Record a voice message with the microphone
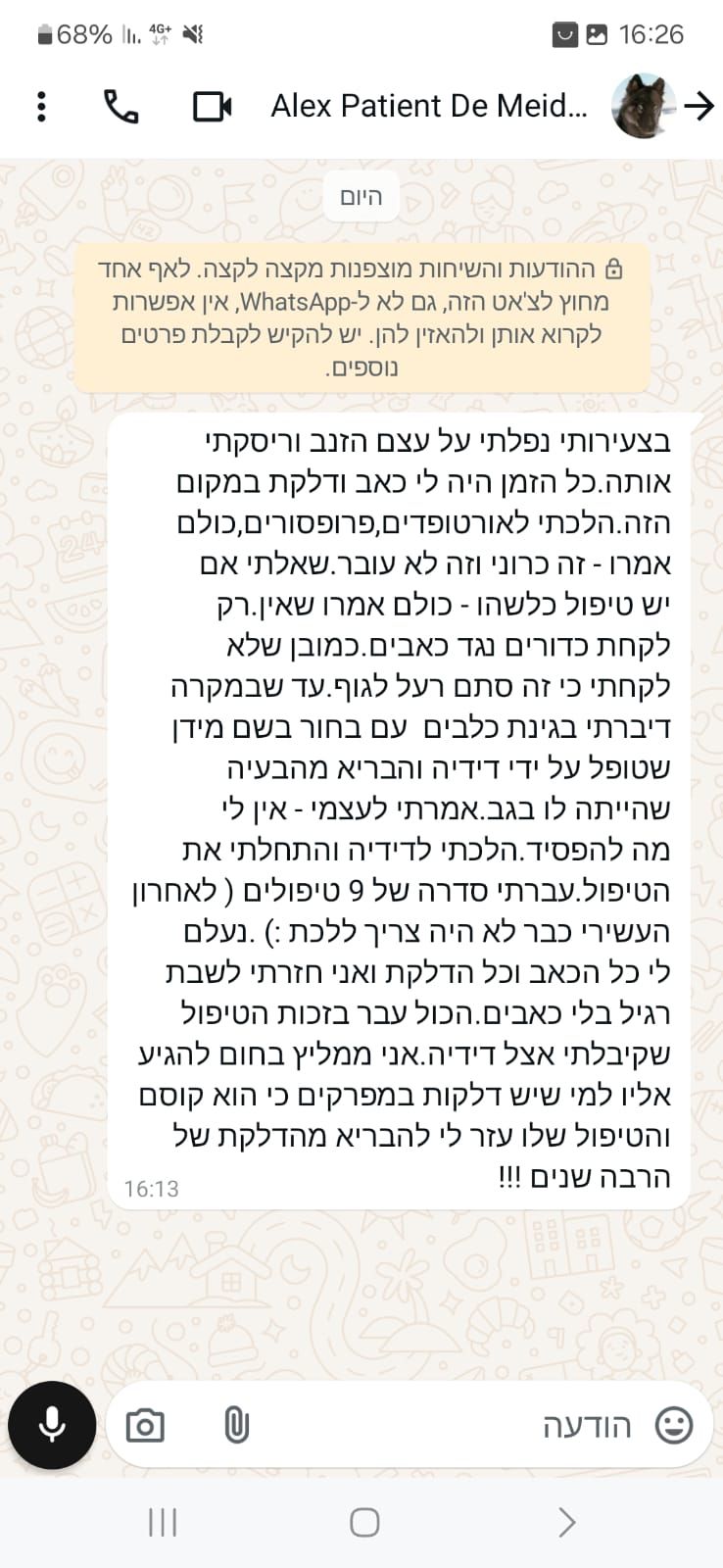 pyautogui.click(x=52, y=1425)
